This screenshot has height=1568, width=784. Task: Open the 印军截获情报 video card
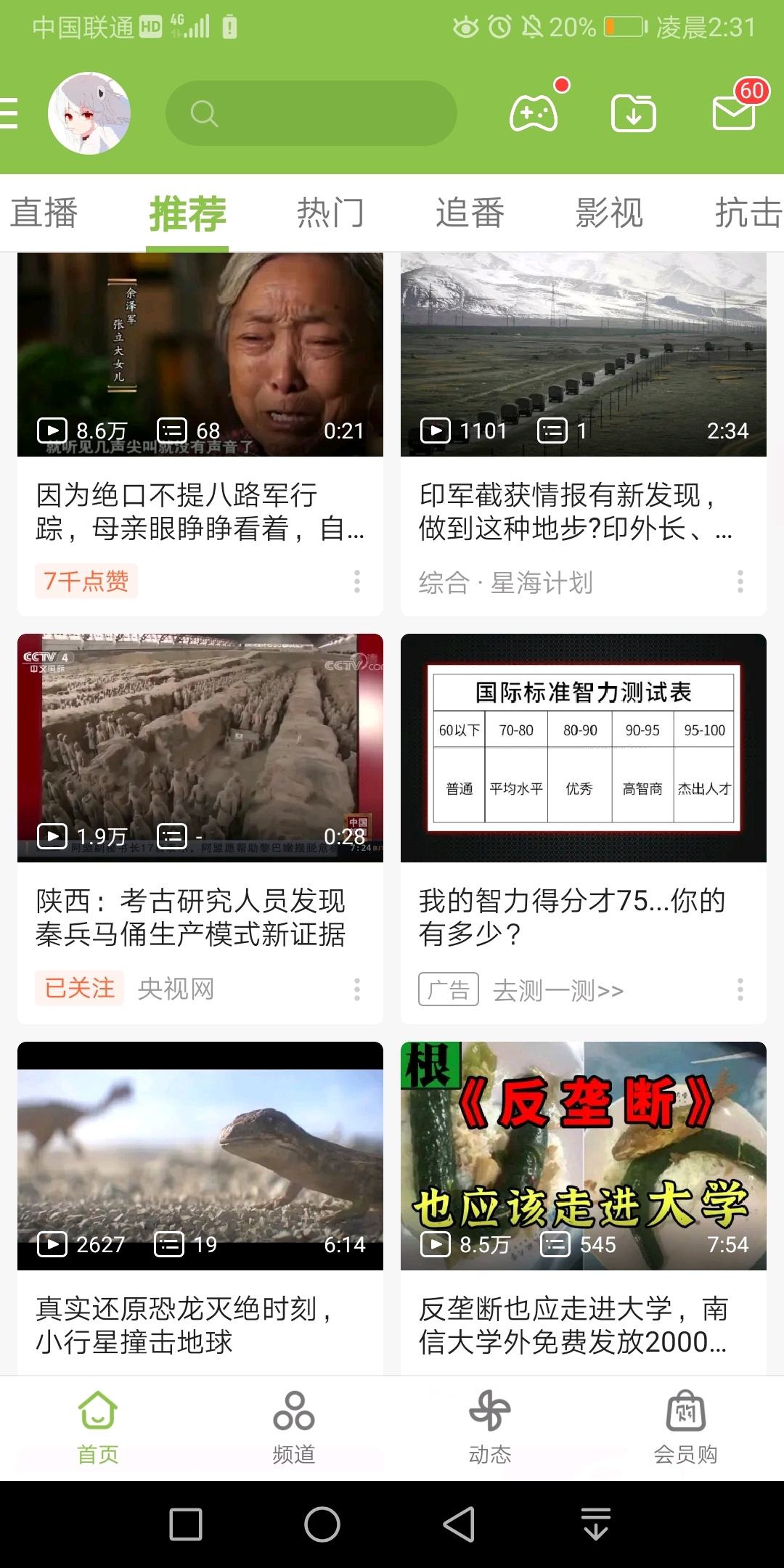pyautogui.click(x=583, y=356)
